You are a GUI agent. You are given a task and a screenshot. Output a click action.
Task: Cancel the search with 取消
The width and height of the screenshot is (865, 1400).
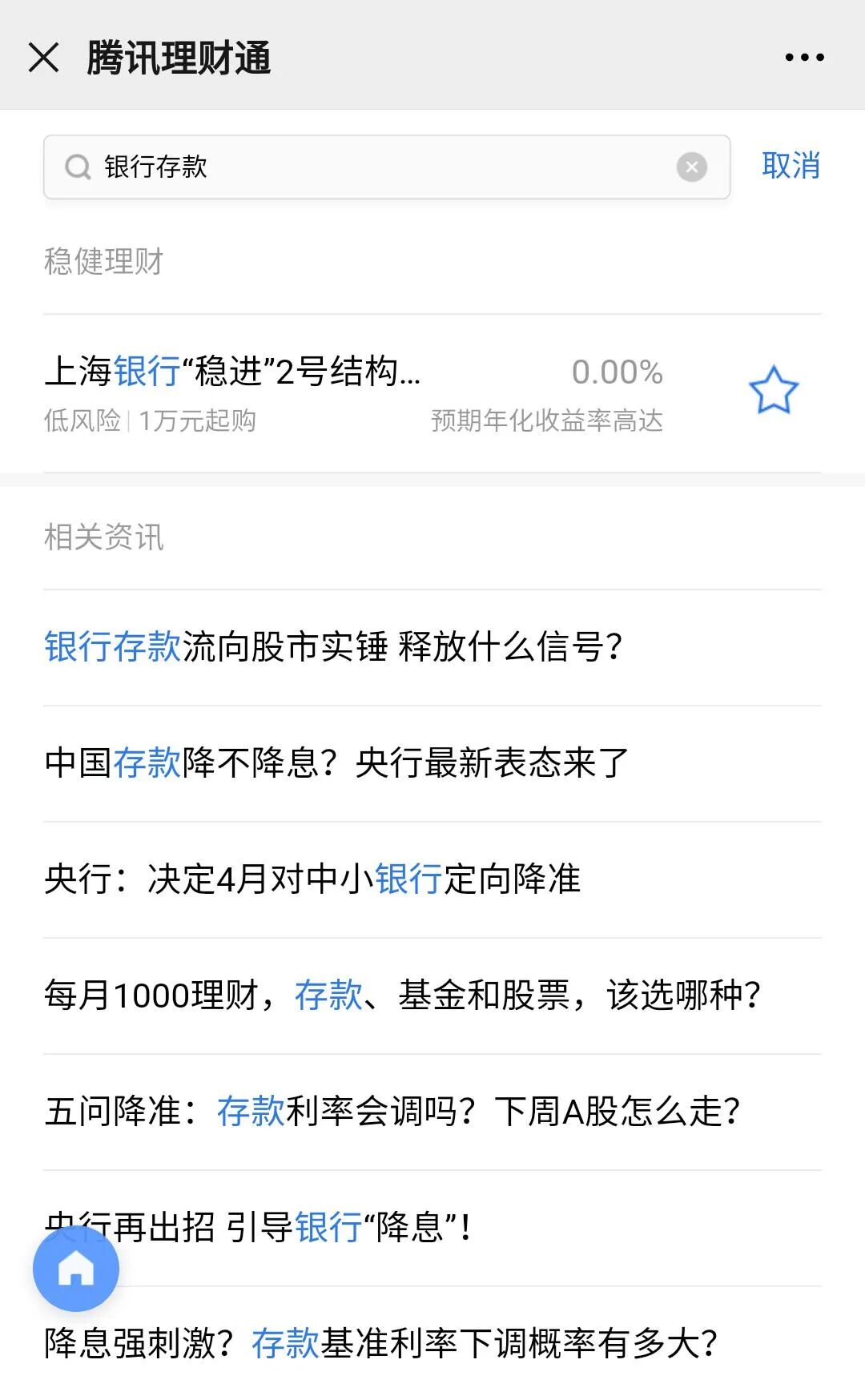(791, 166)
